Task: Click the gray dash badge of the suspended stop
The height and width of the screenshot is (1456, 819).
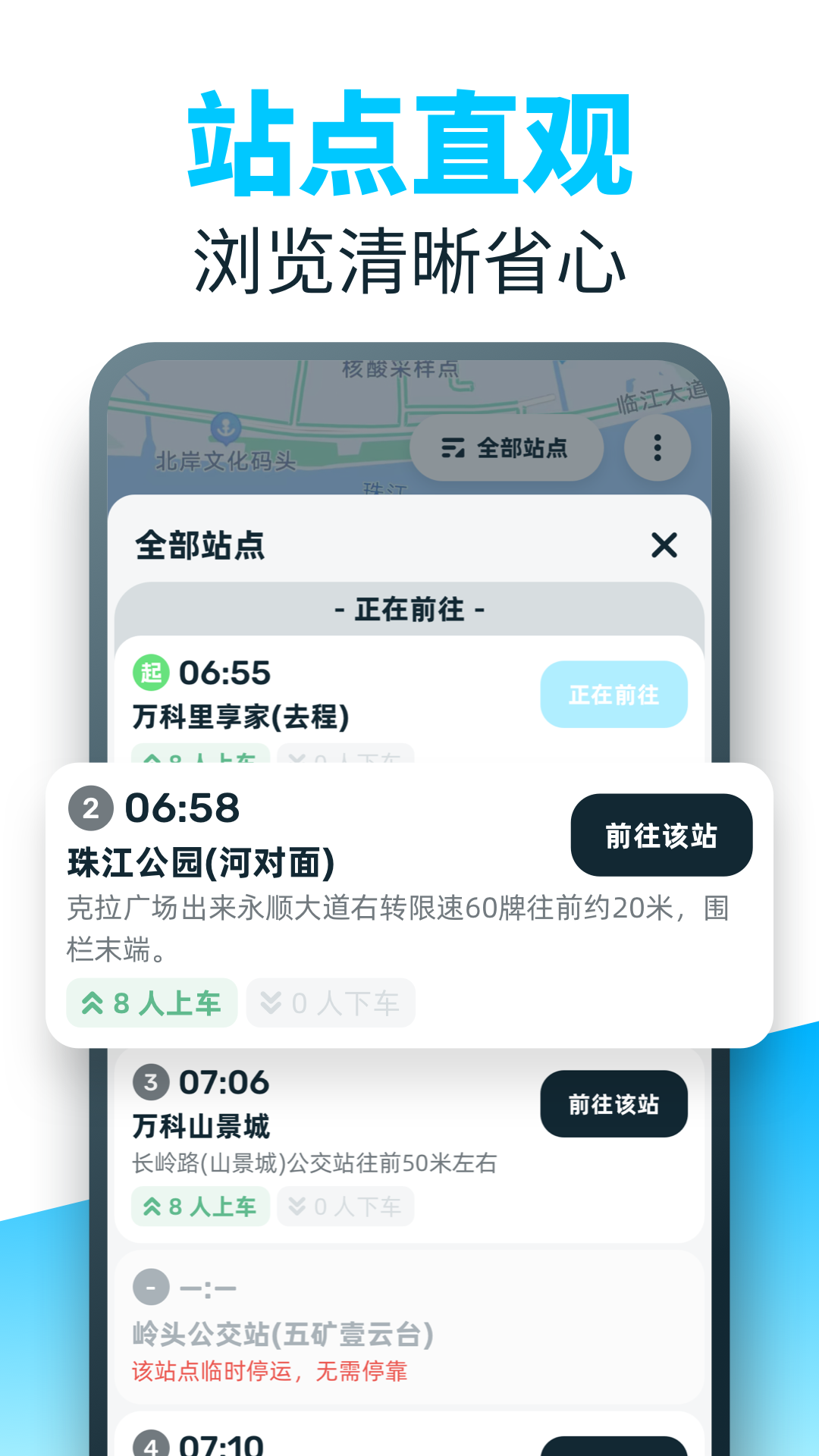Action: click(x=151, y=1287)
